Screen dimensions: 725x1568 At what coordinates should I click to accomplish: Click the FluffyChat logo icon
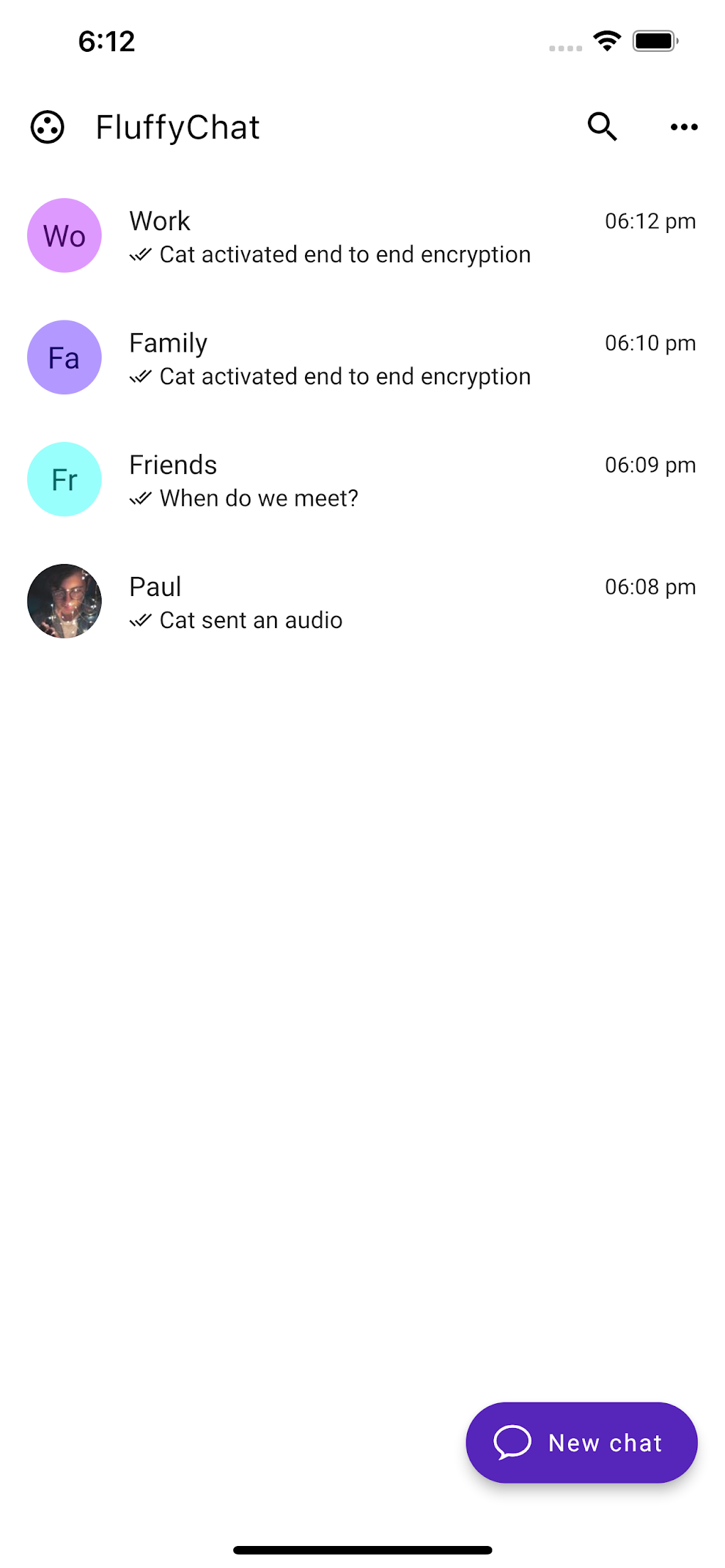click(x=47, y=126)
